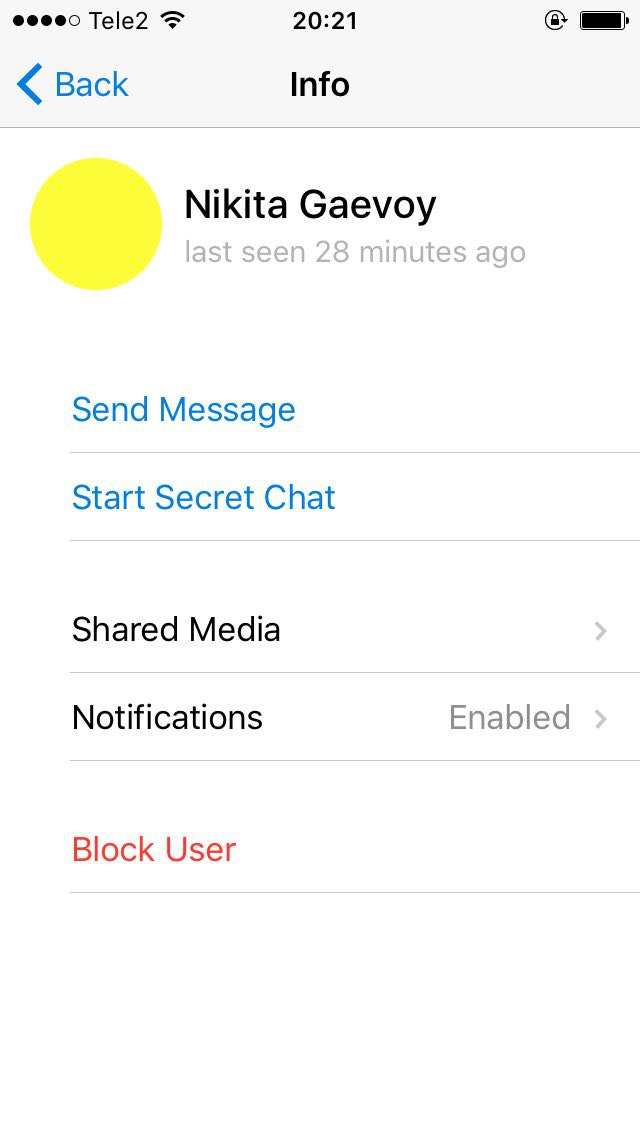The width and height of the screenshot is (640, 1136).
Task: Start Secret Chat with this contact
Action: (x=204, y=498)
